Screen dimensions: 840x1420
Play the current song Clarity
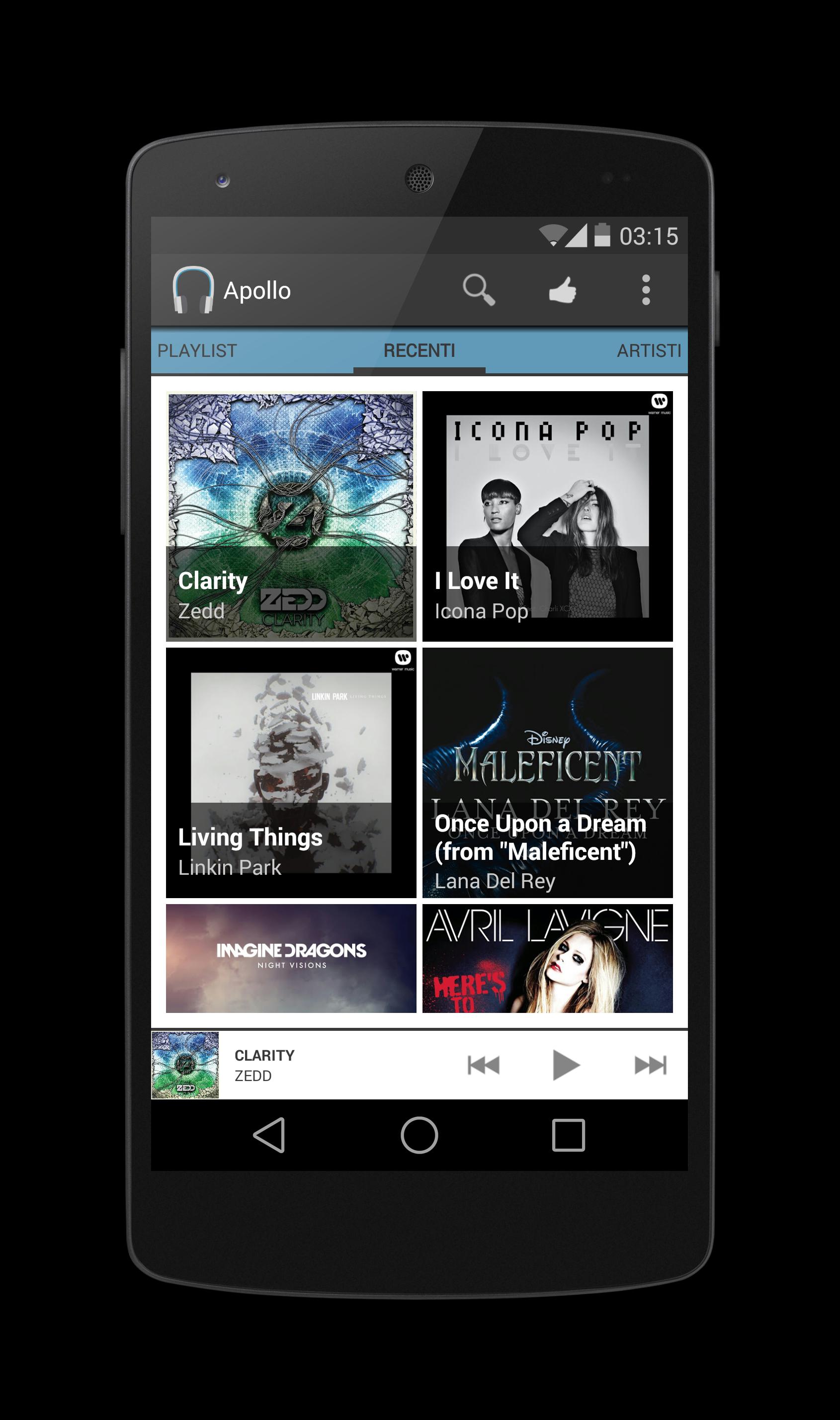565,1065
